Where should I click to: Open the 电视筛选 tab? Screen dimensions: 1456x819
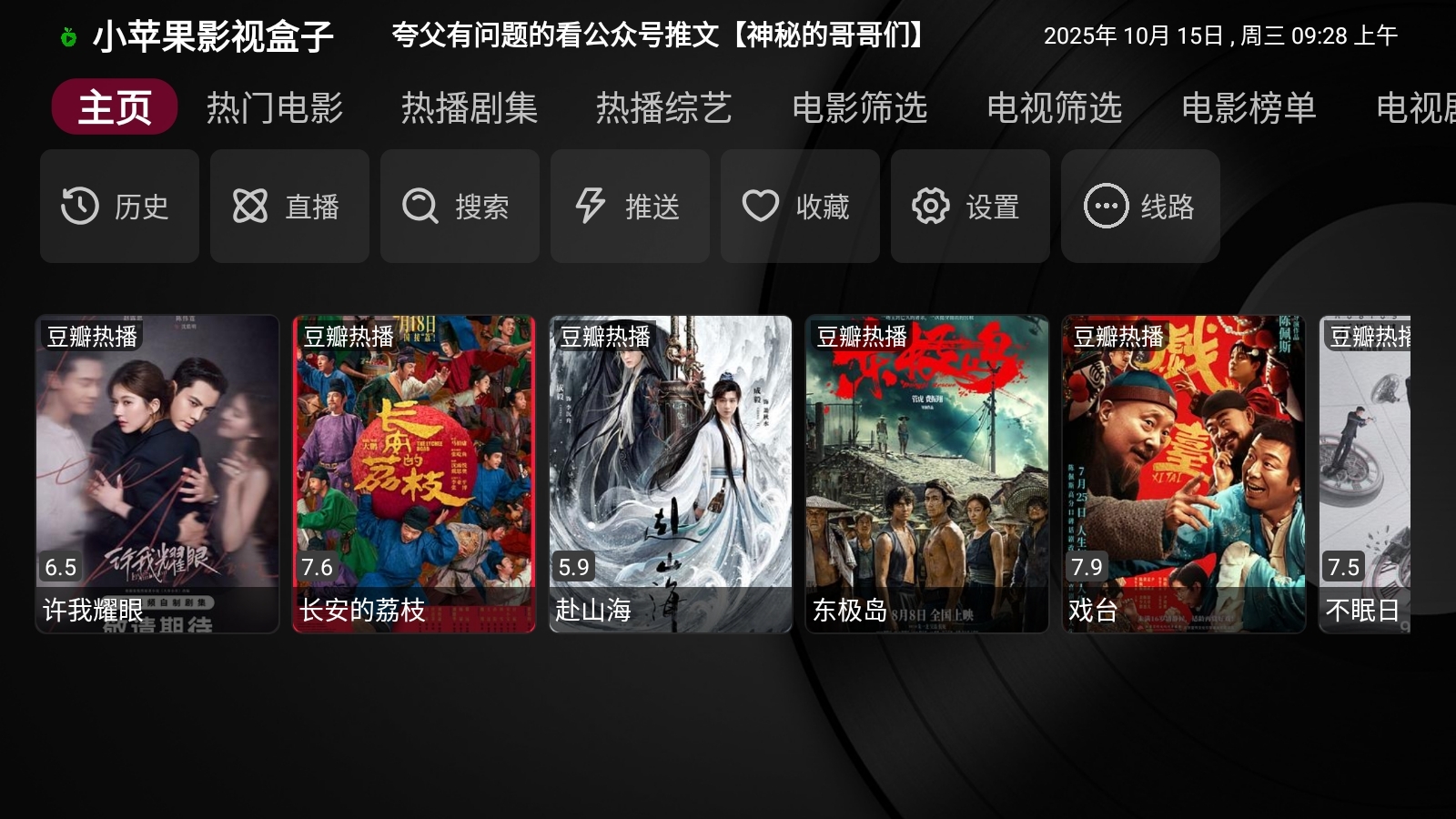point(1055,107)
